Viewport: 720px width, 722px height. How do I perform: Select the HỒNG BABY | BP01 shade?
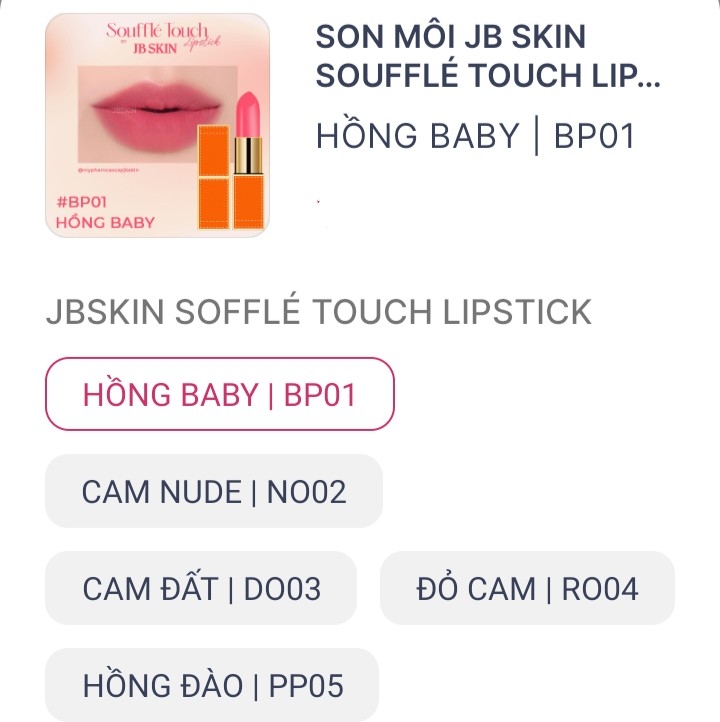point(219,394)
